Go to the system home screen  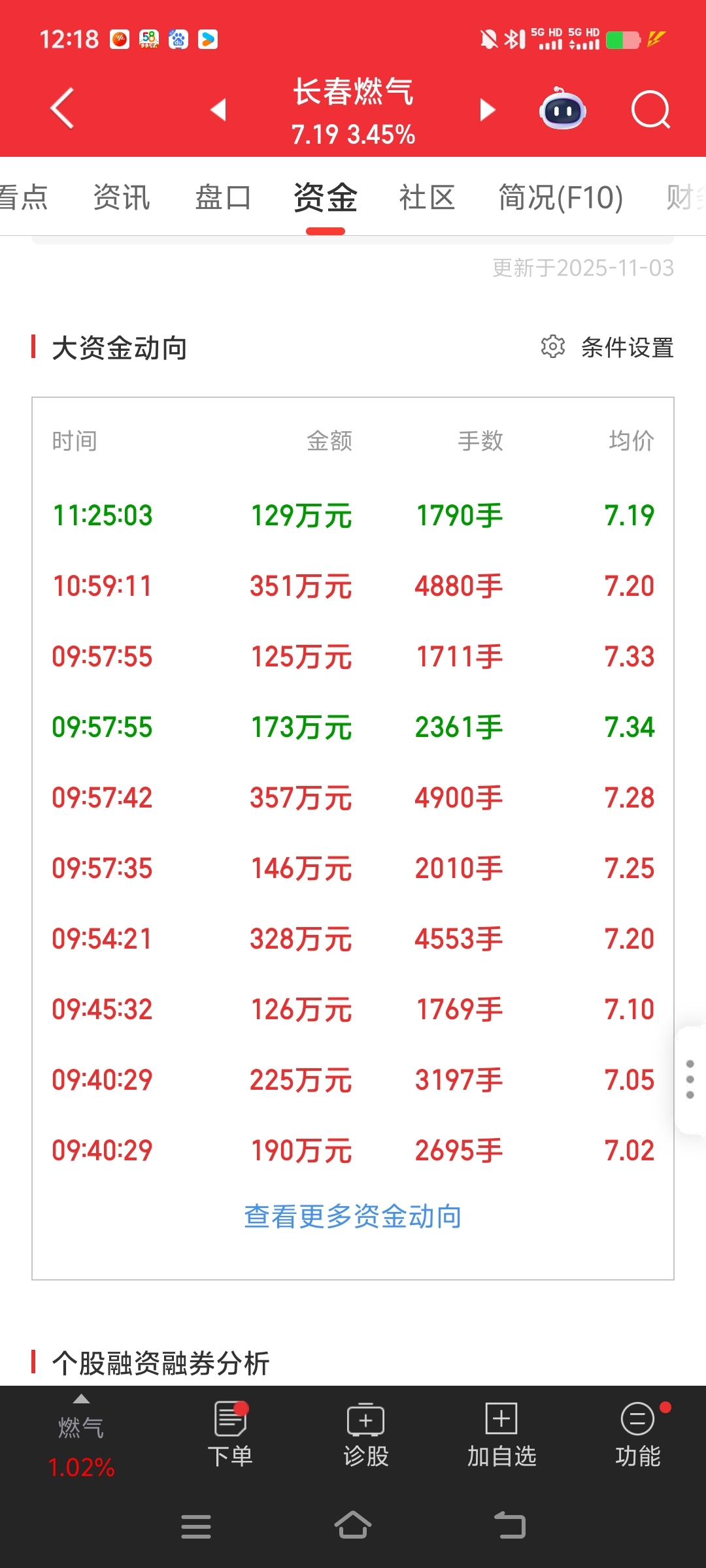353,1526
